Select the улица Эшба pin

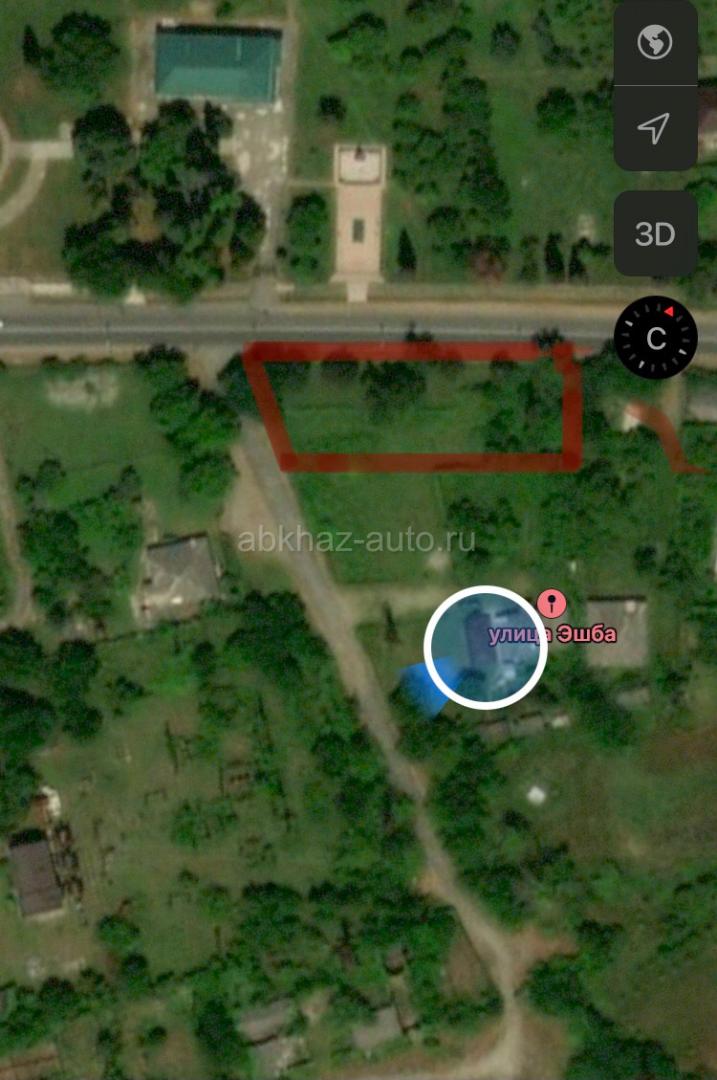pyautogui.click(x=552, y=603)
